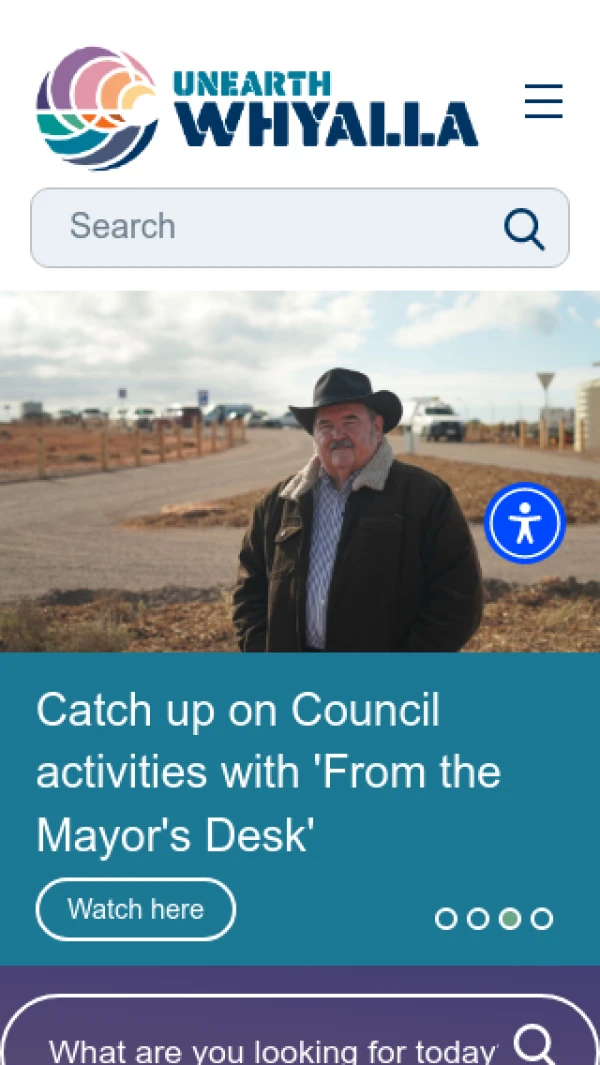Select the third carousel slide dot
Screen dimensions: 600x1065
click(x=510, y=918)
